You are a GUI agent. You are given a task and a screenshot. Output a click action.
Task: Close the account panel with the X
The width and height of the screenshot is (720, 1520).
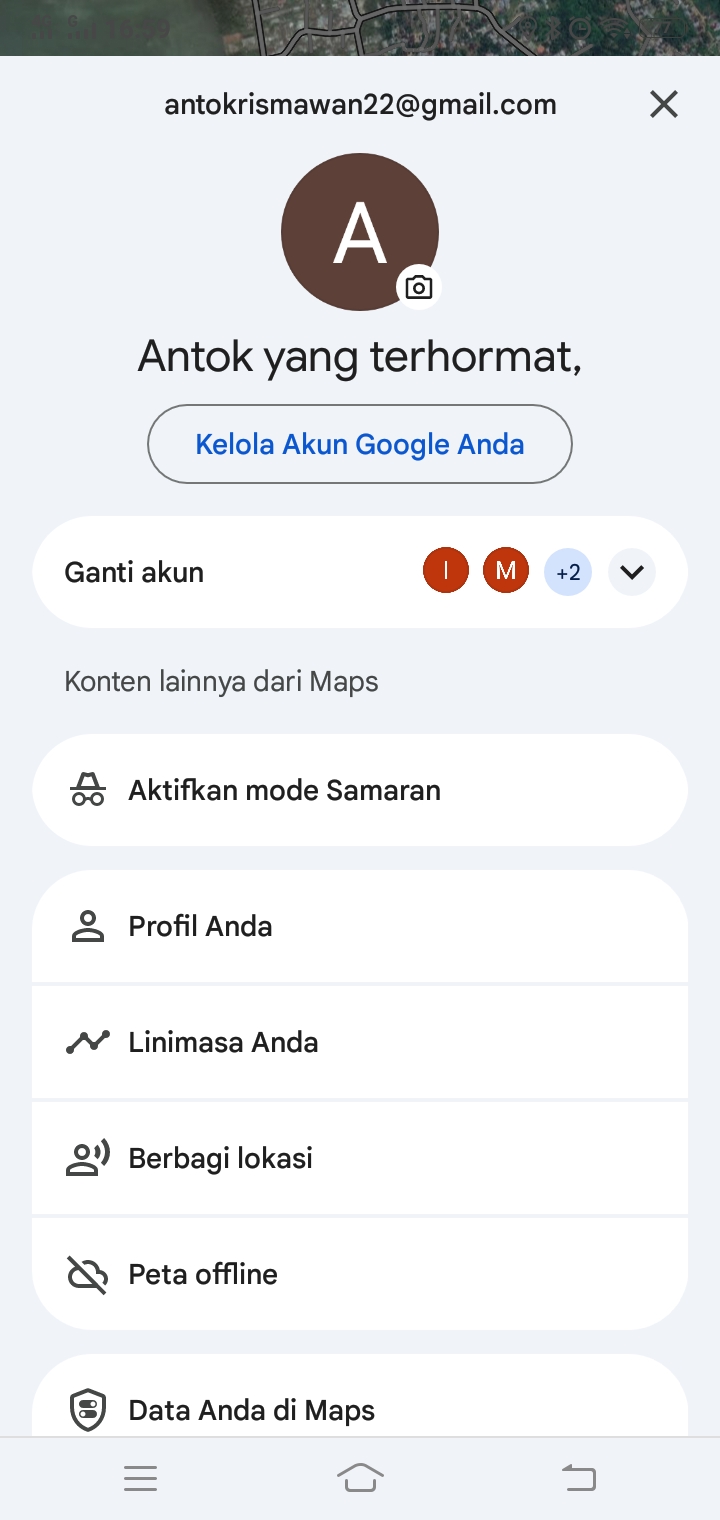click(x=664, y=104)
